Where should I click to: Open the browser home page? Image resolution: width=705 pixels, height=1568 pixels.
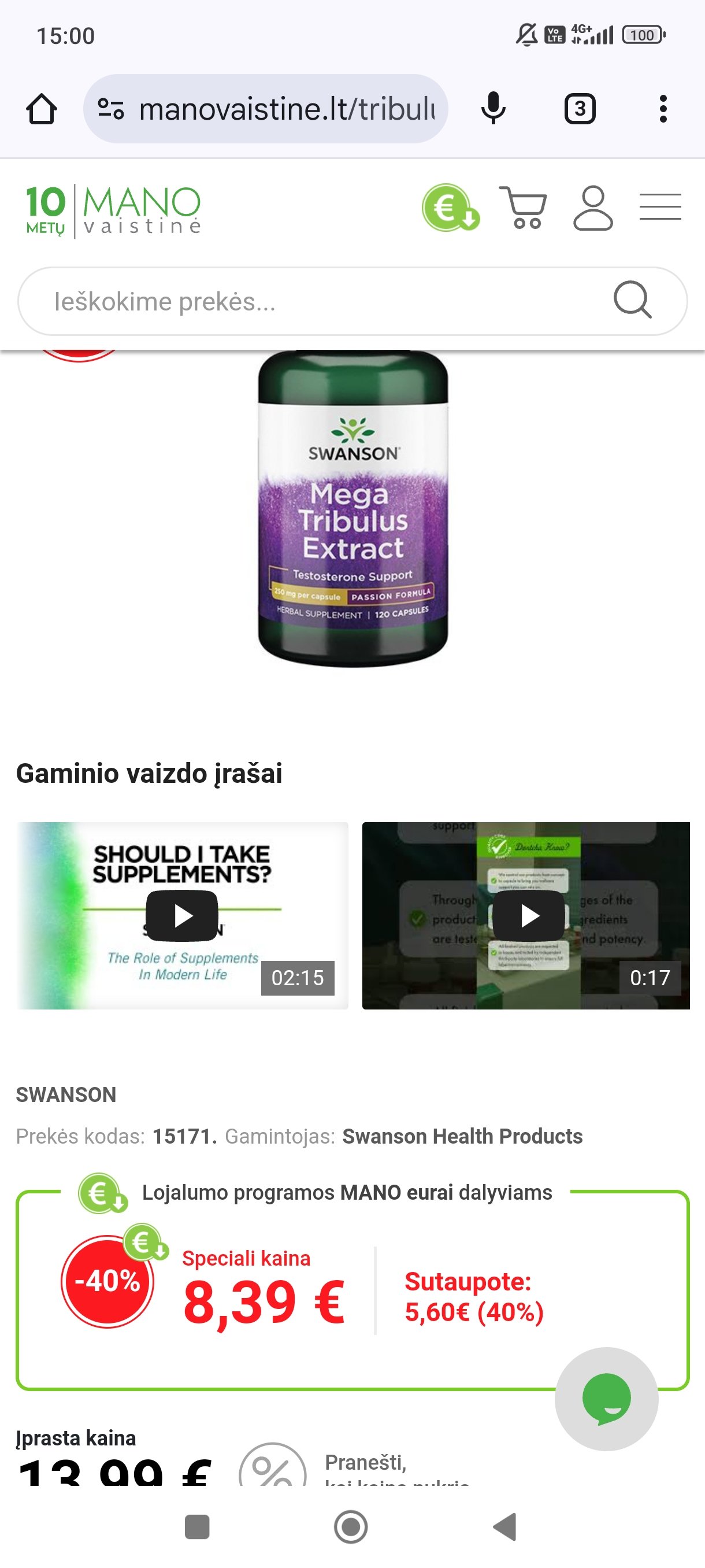tap(42, 110)
